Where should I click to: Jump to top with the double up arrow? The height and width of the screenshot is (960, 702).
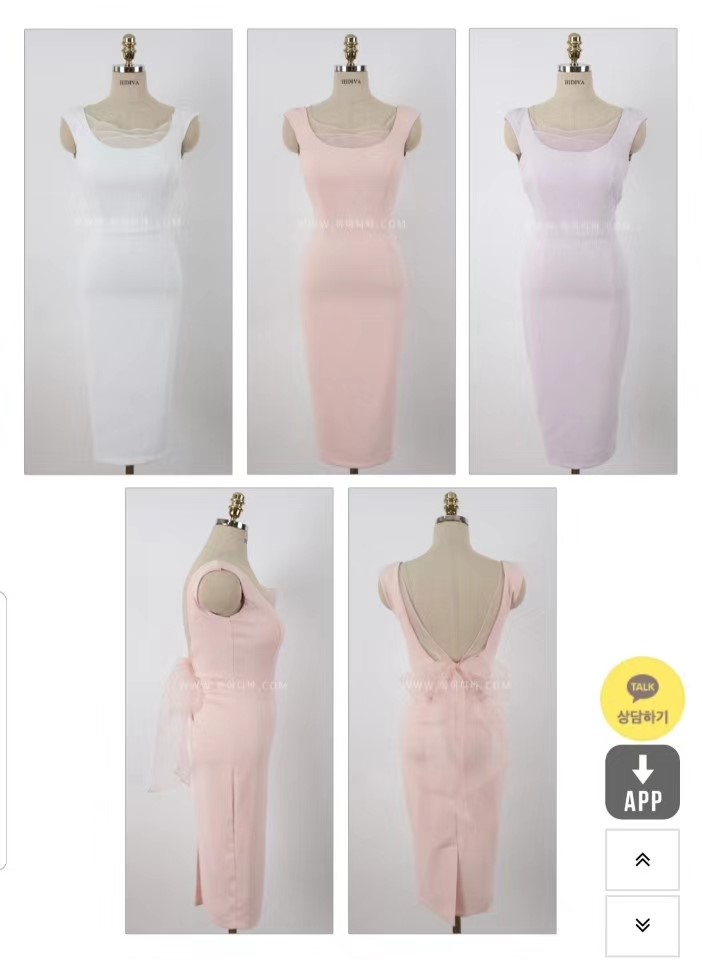point(642,860)
